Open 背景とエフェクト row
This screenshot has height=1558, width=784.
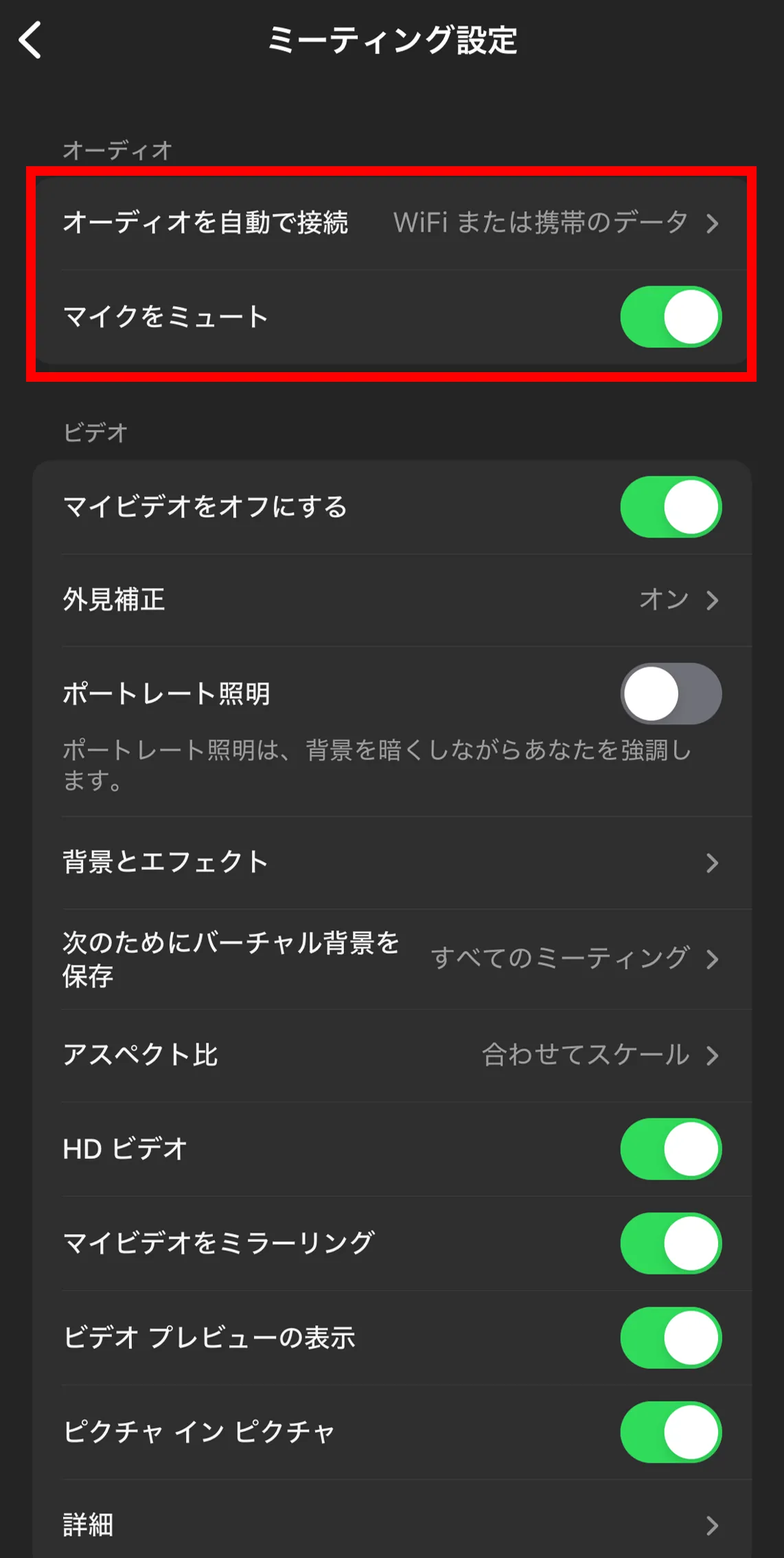pyautogui.click(x=391, y=862)
